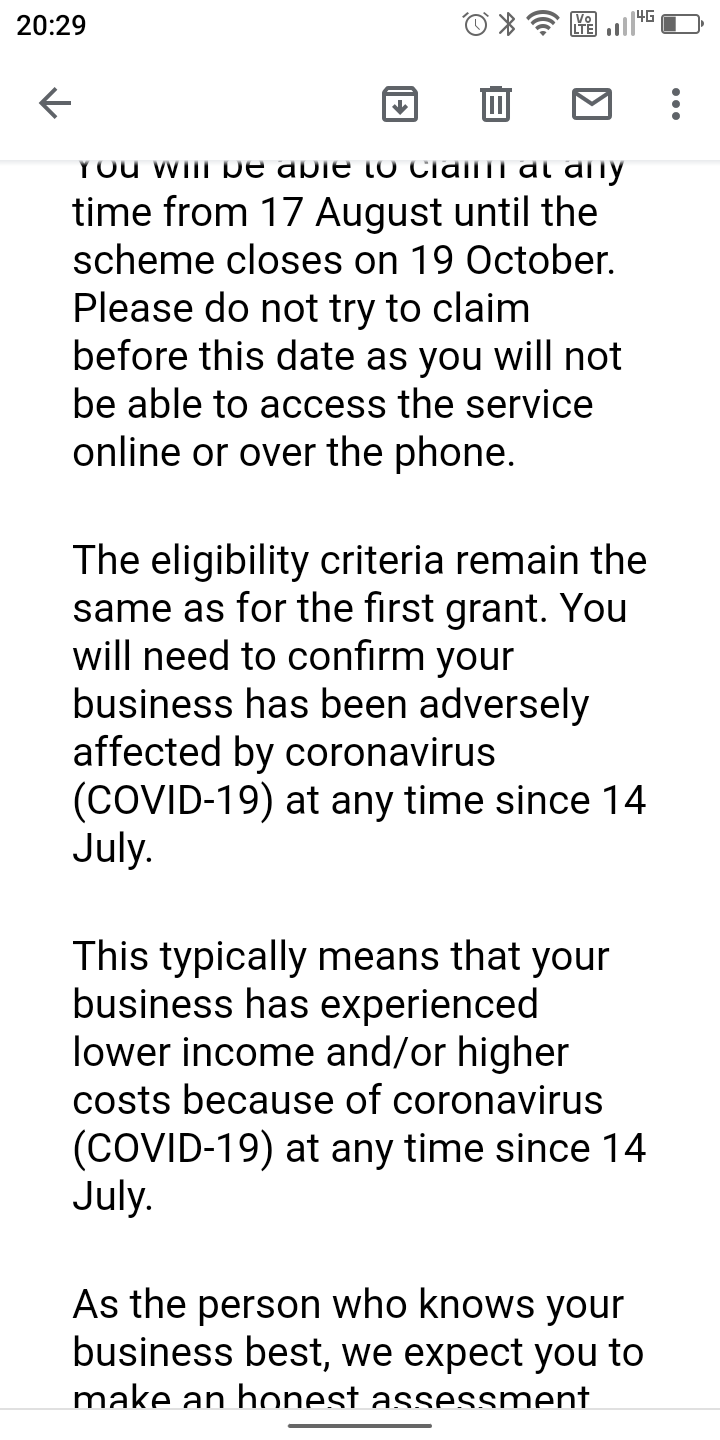Archive this email

pos(399,104)
